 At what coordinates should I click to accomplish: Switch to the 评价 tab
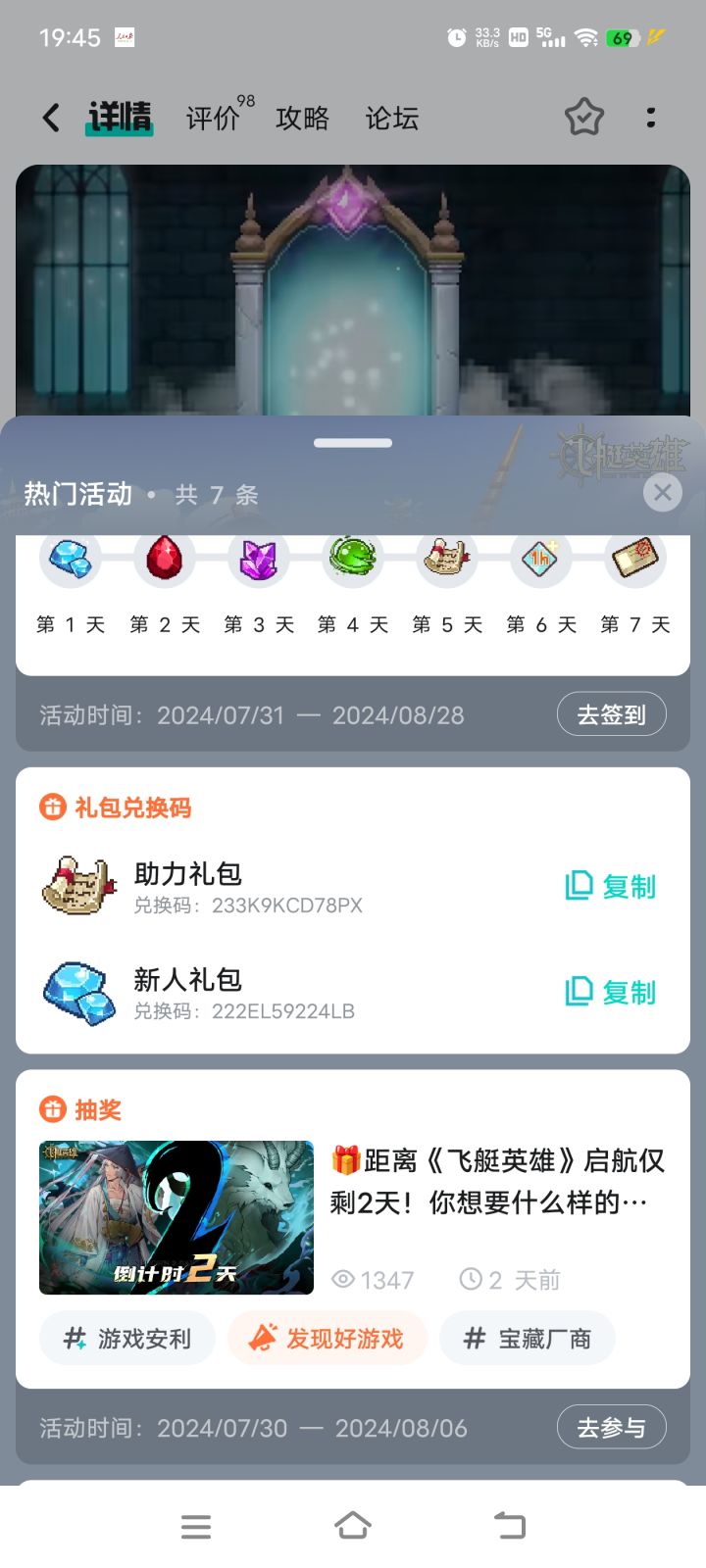[211, 118]
